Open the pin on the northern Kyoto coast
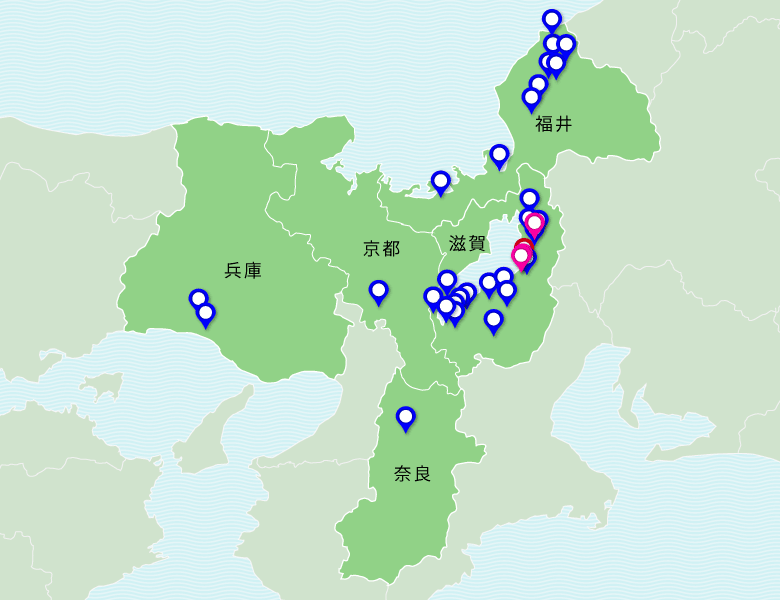The width and height of the screenshot is (780, 600). pos(440,182)
